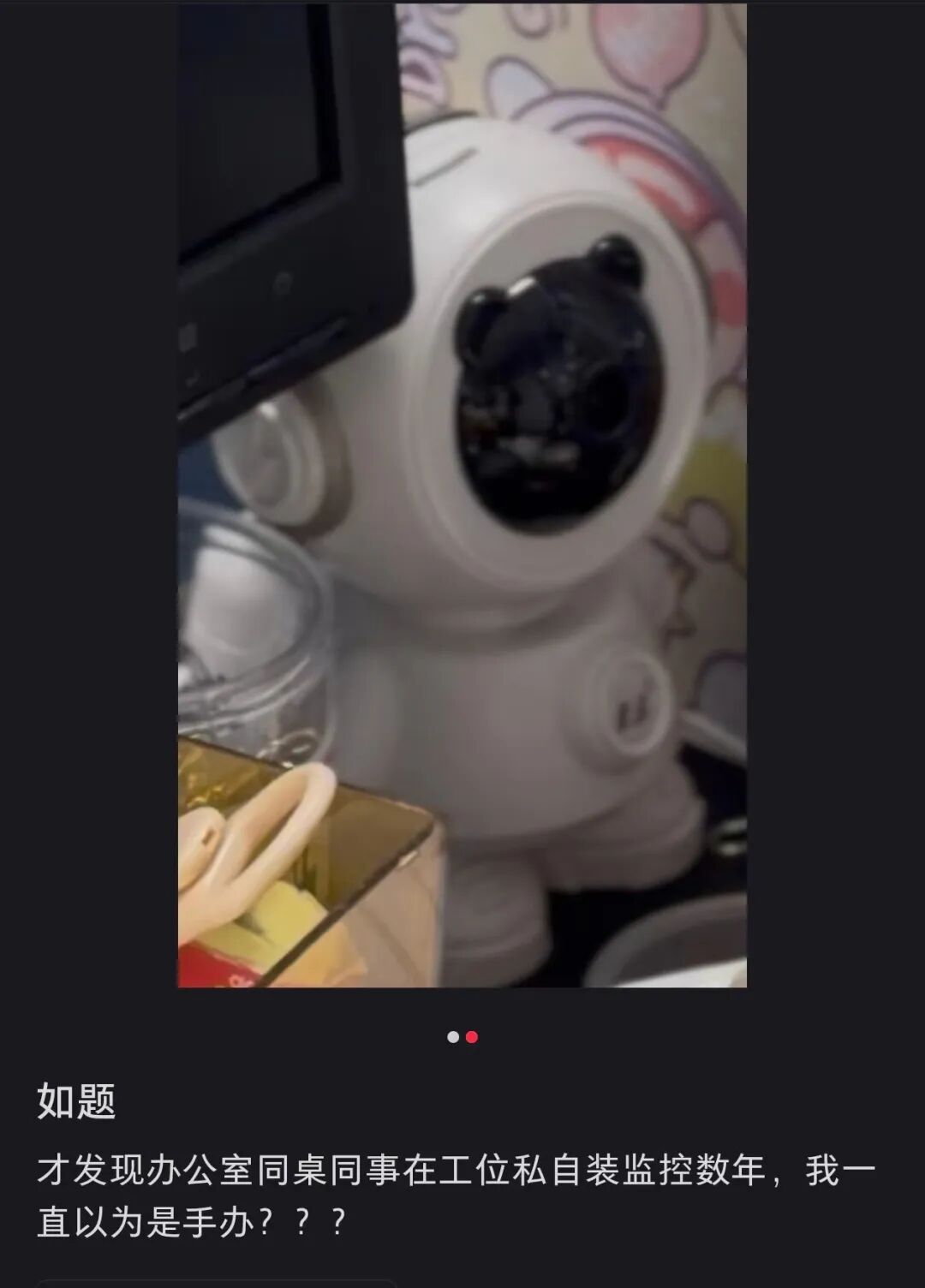Tap the carousel page indicator dots

[x=462, y=1037]
